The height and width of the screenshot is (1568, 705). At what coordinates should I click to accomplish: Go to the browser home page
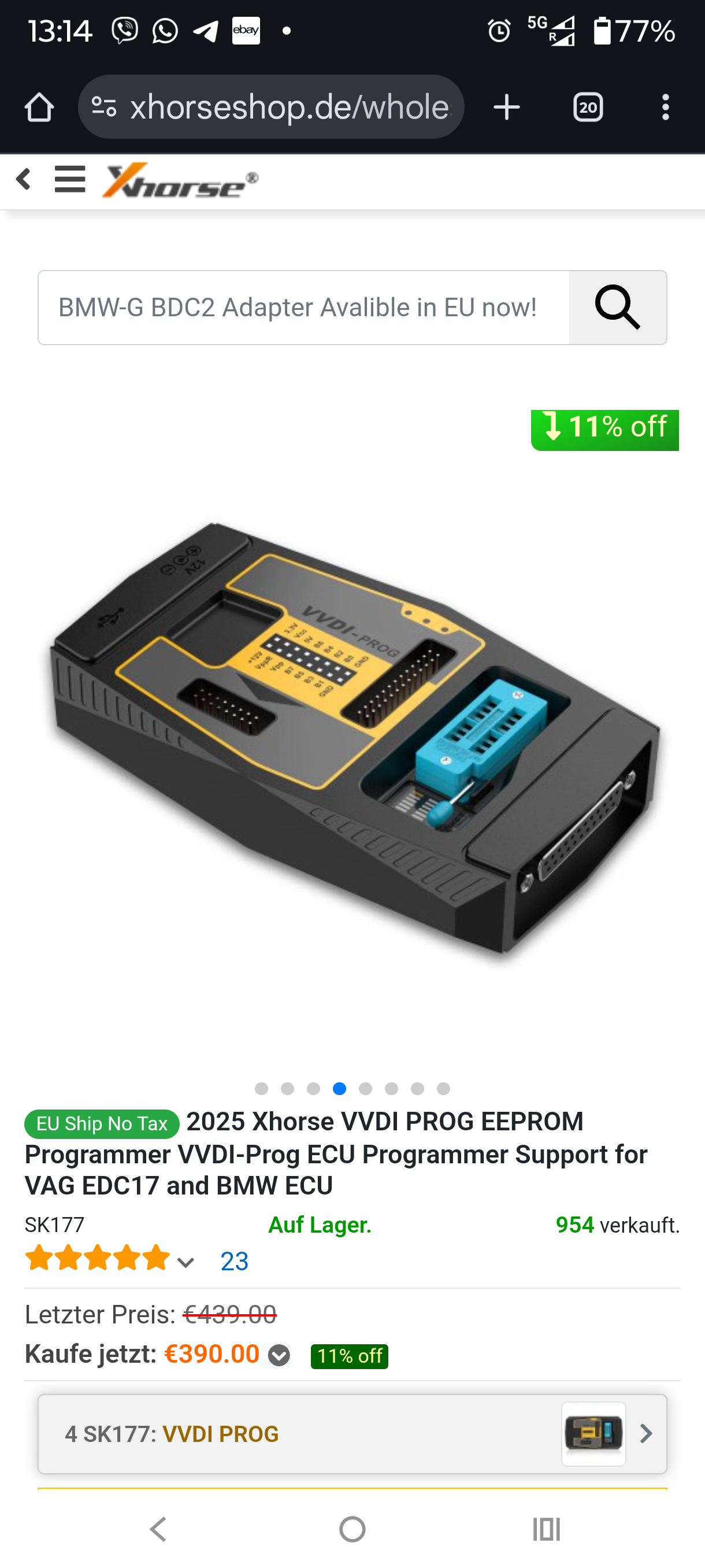tap(39, 108)
